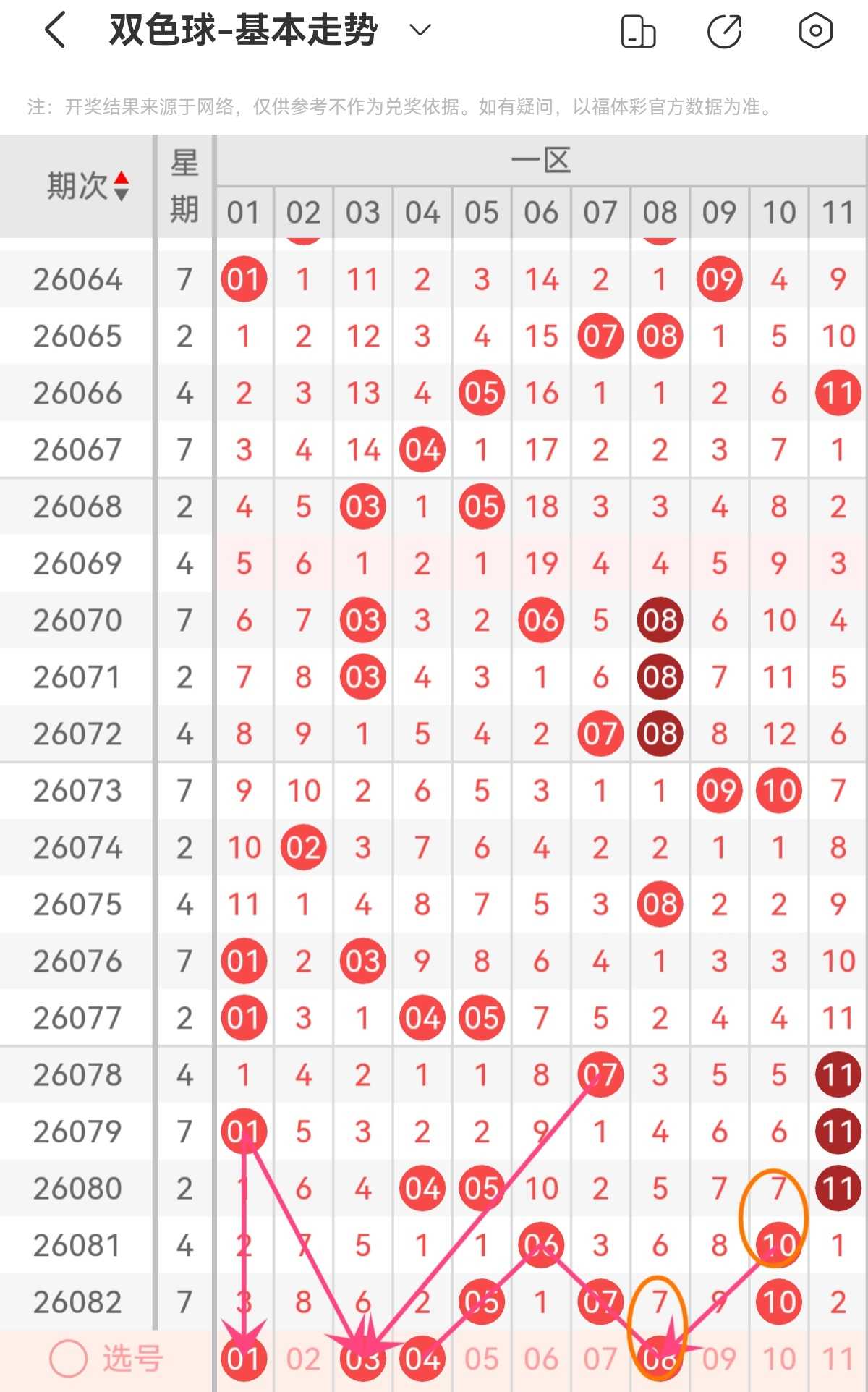Image resolution: width=868 pixels, height=1392 pixels.
Task: Expand the 双色球-基本走势 chart type dropdown
Action: click(x=420, y=30)
